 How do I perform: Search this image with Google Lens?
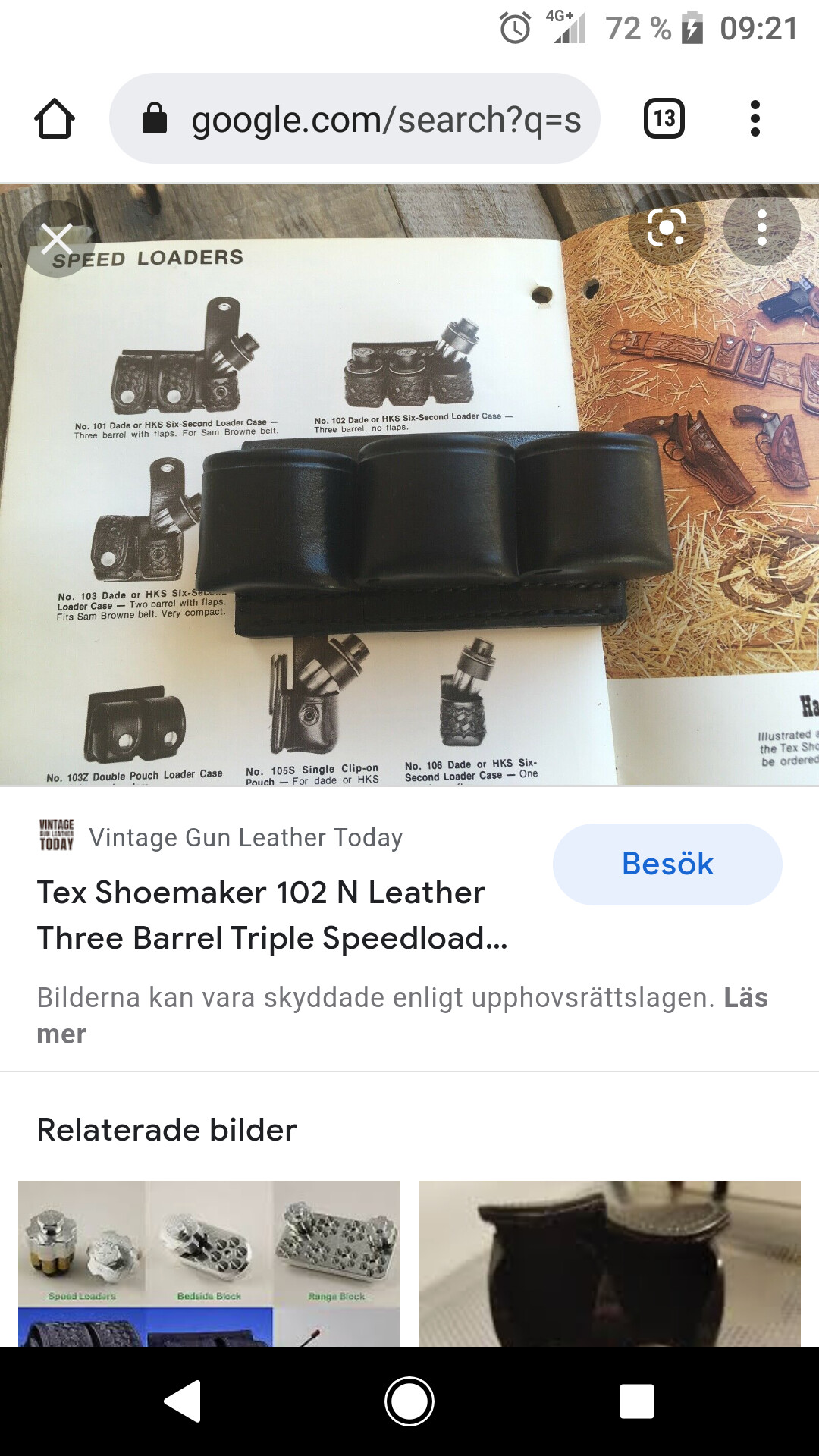point(667,227)
